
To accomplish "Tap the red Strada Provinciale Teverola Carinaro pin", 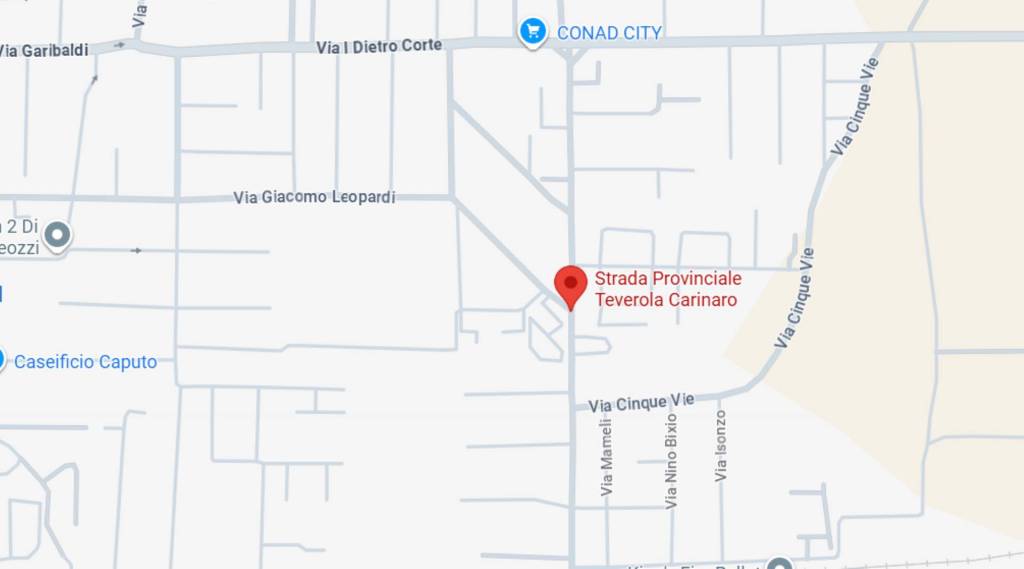I will (x=571, y=284).
